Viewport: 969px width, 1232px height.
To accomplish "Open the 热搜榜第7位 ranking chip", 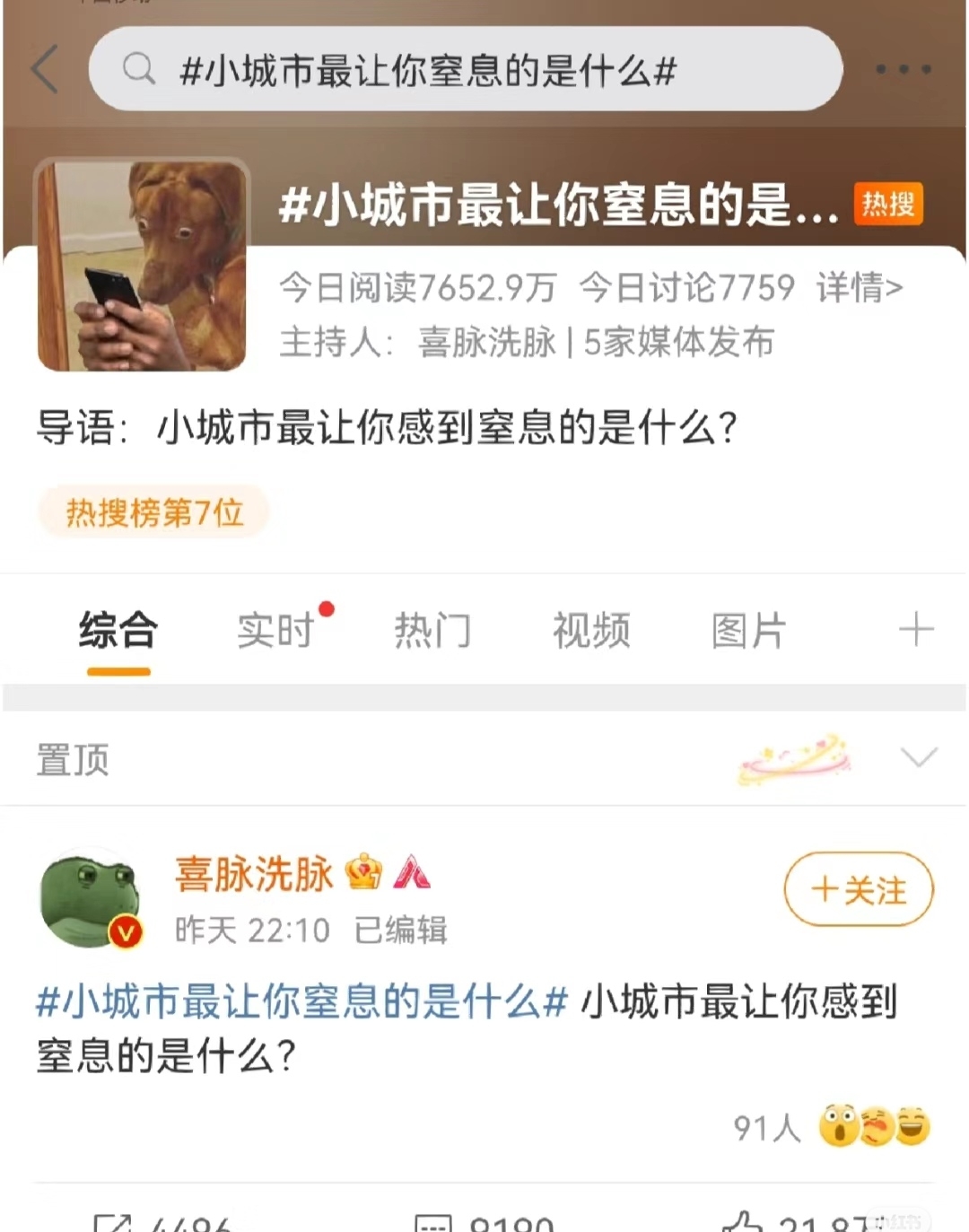I will pyautogui.click(x=153, y=512).
